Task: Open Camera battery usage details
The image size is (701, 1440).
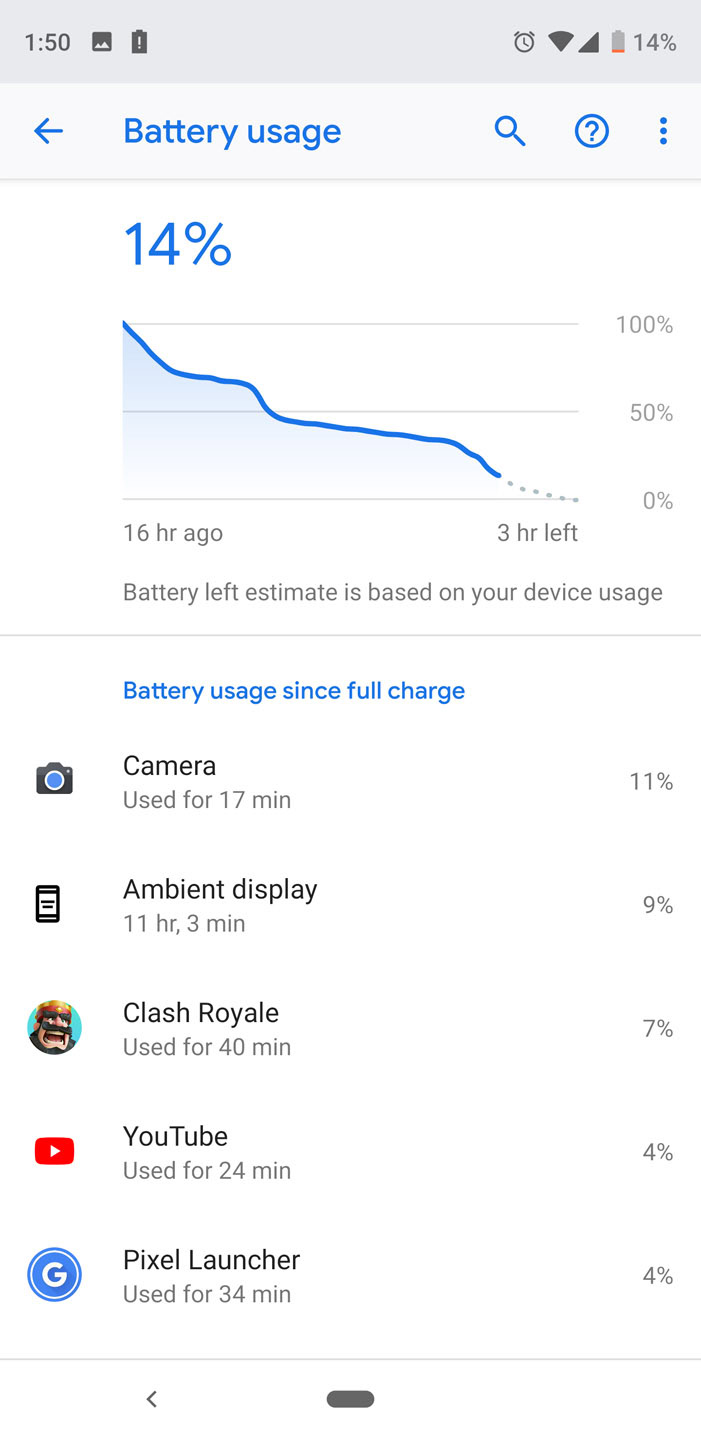Action: [350, 781]
